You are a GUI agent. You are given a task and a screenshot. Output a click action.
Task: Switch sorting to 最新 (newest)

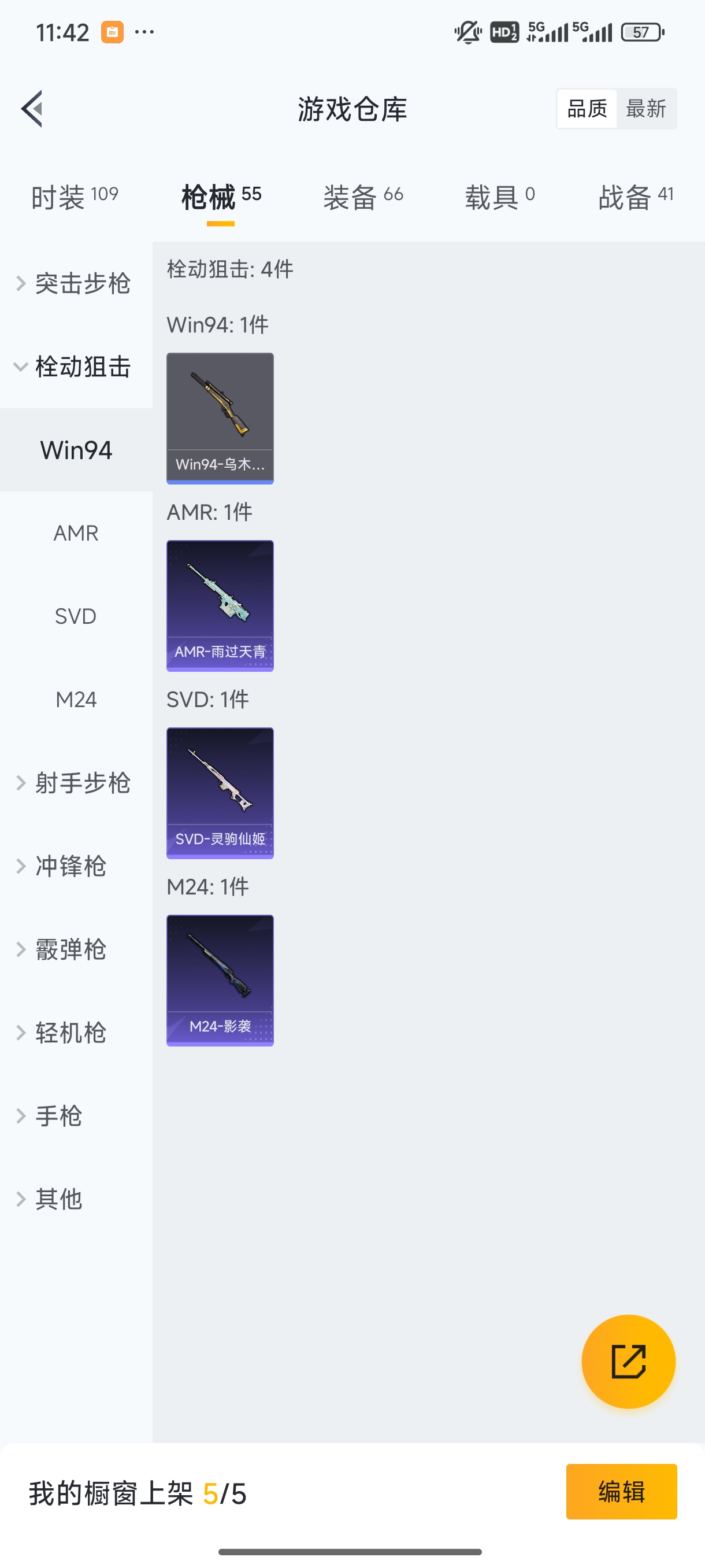click(x=647, y=108)
